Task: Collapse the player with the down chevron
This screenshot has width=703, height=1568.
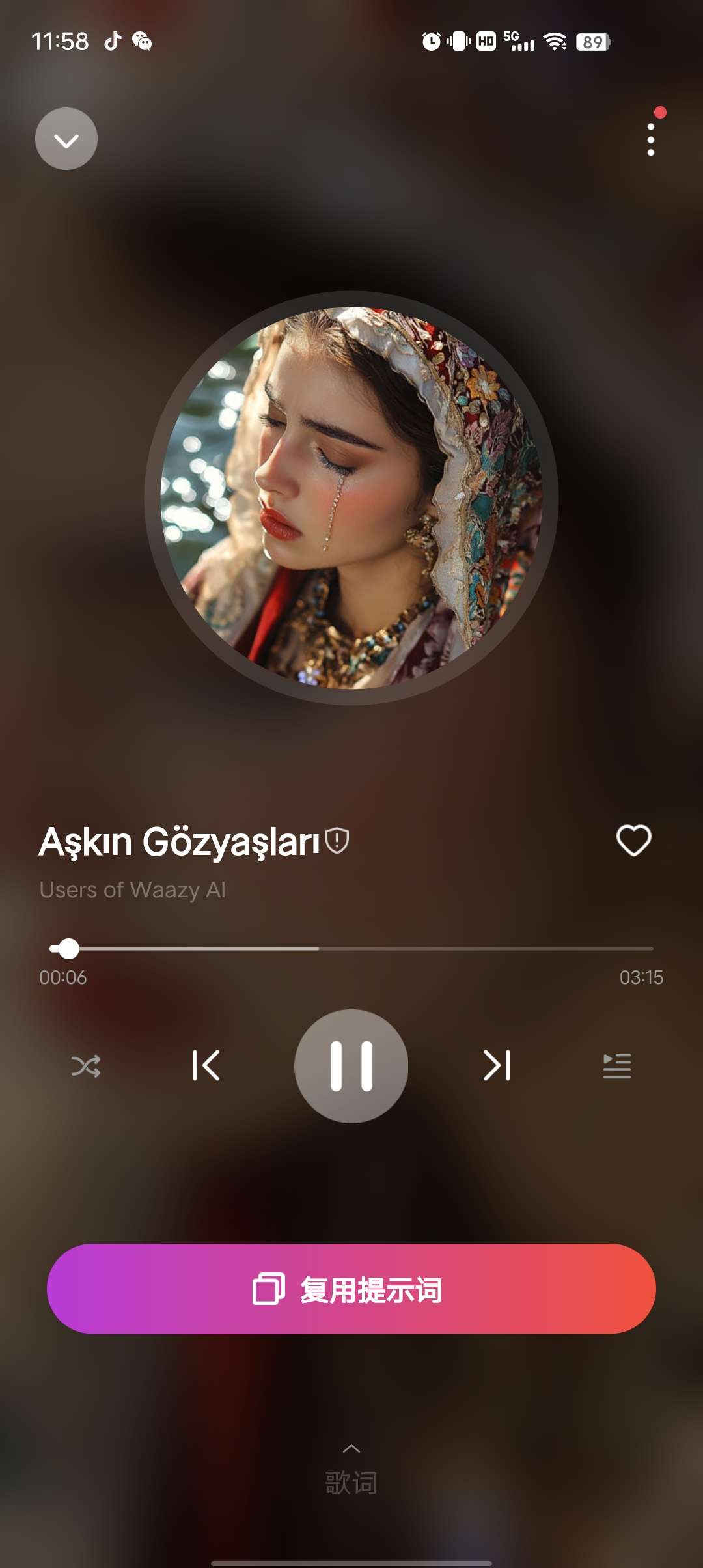Action: [x=66, y=139]
